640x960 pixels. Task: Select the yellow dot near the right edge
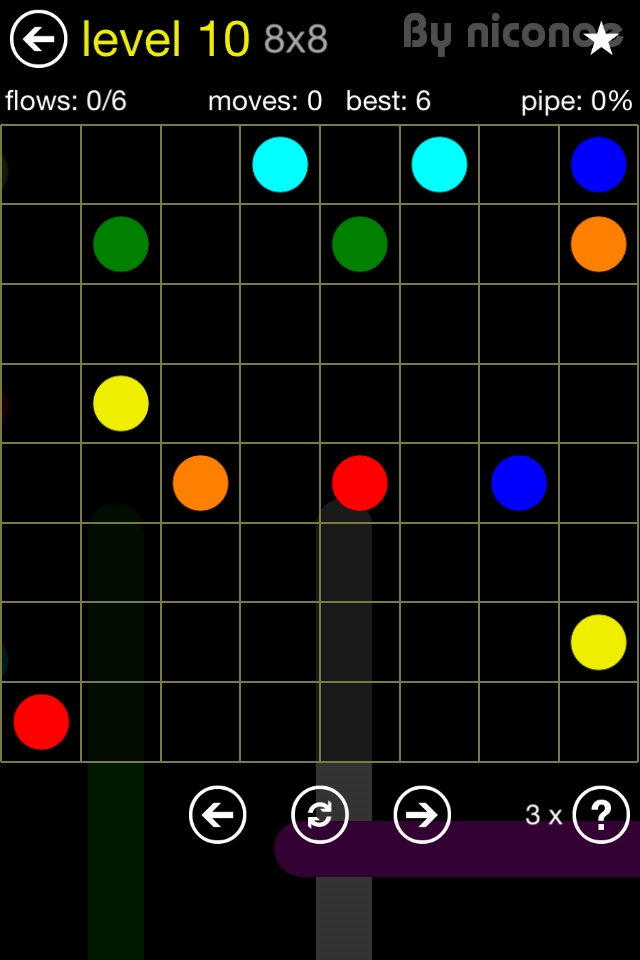coord(598,642)
